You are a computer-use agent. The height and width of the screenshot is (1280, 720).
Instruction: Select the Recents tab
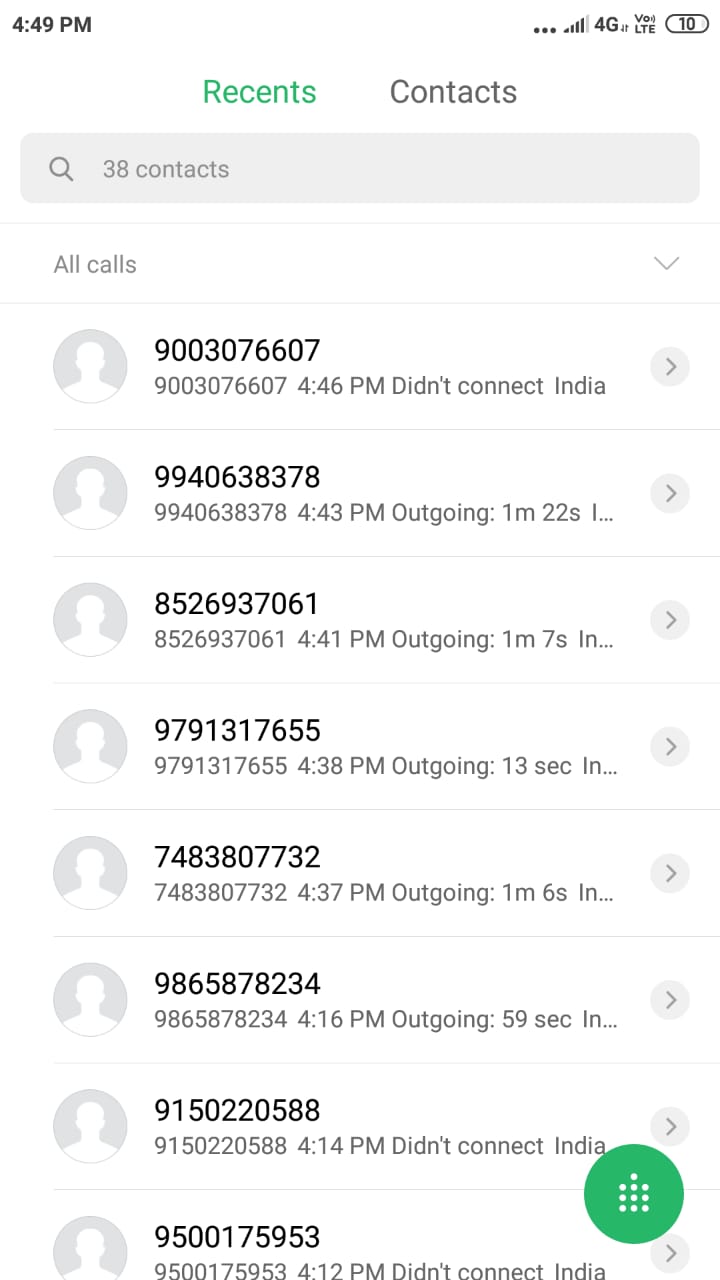(259, 92)
